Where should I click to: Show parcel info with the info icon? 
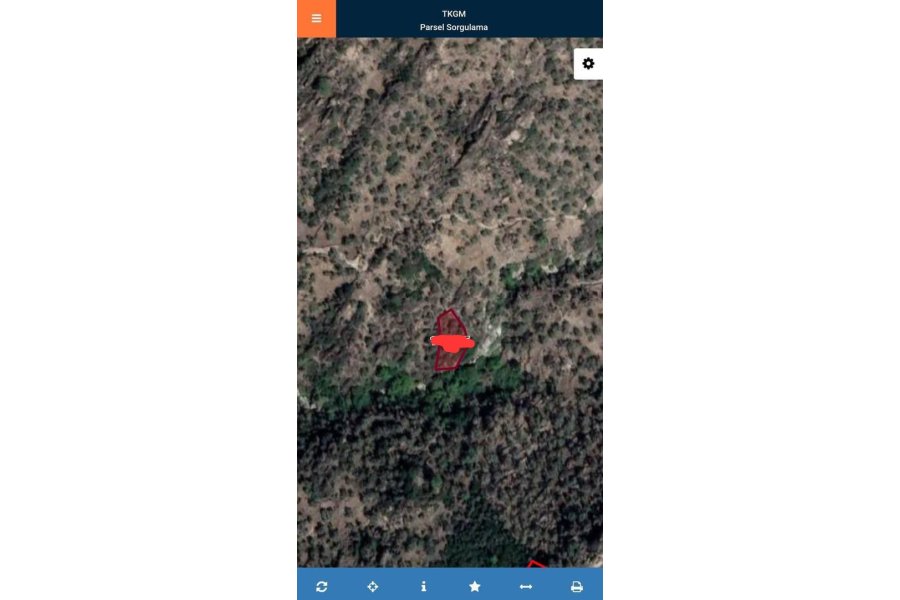(x=424, y=586)
